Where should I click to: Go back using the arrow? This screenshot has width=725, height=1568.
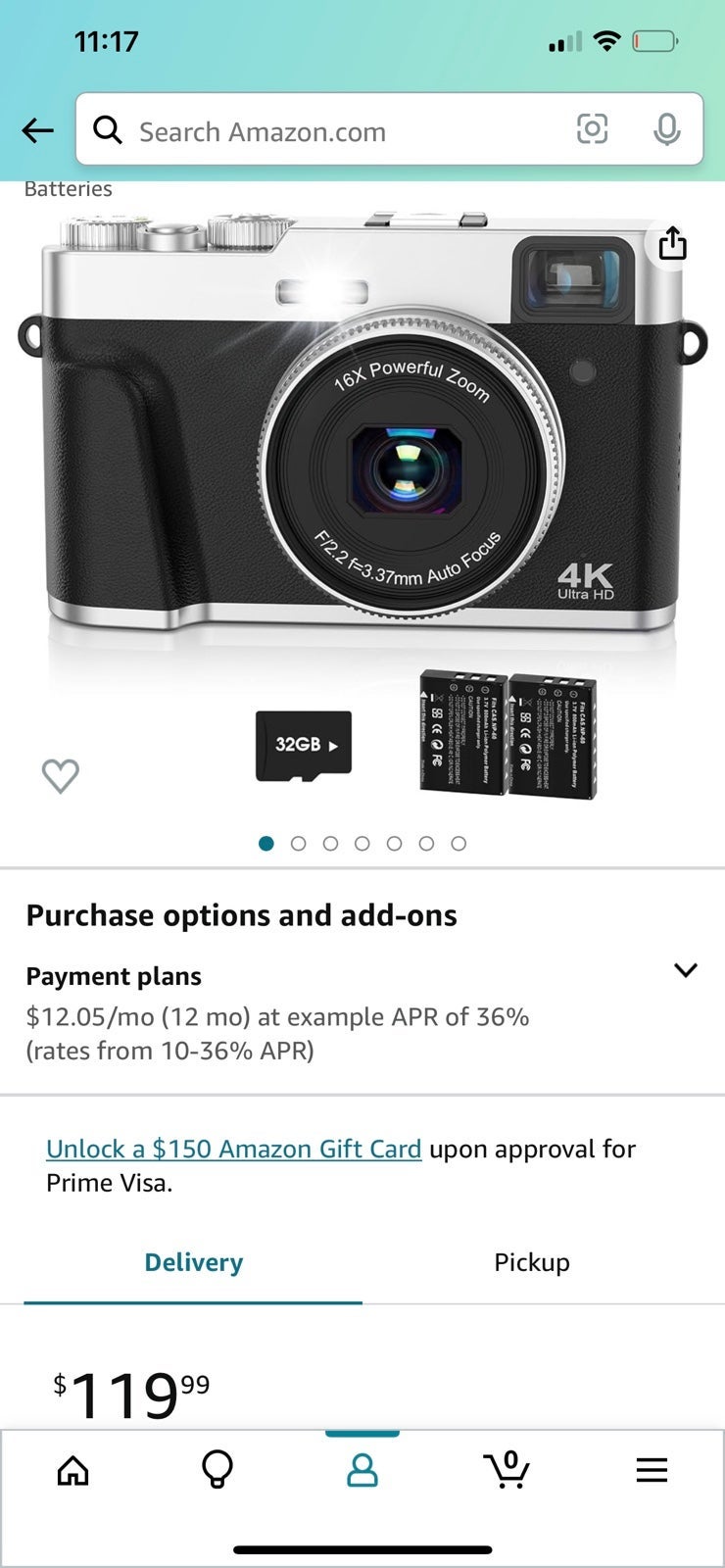[x=37, y=130]
